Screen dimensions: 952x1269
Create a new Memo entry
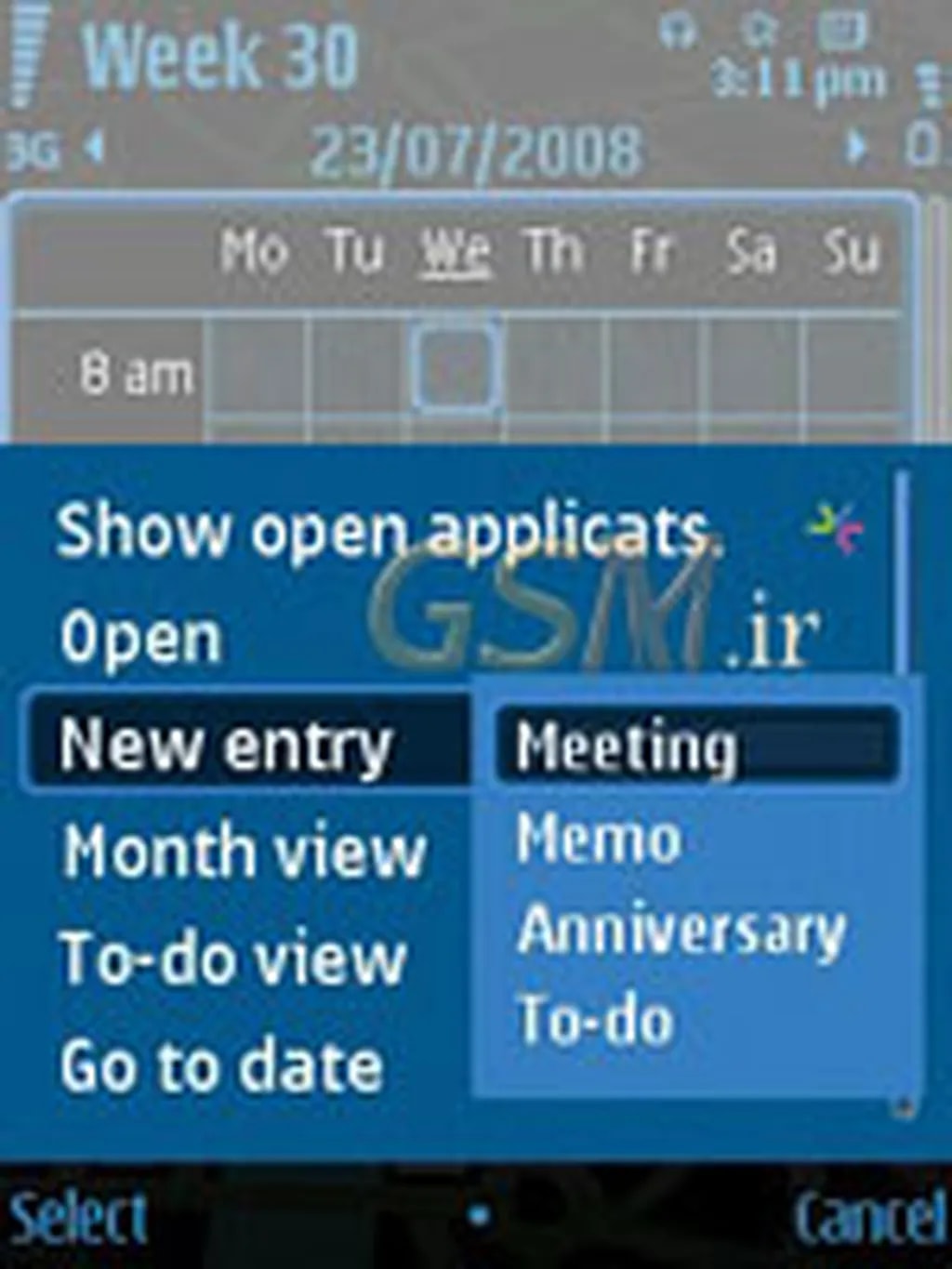(x=600, y=838)
